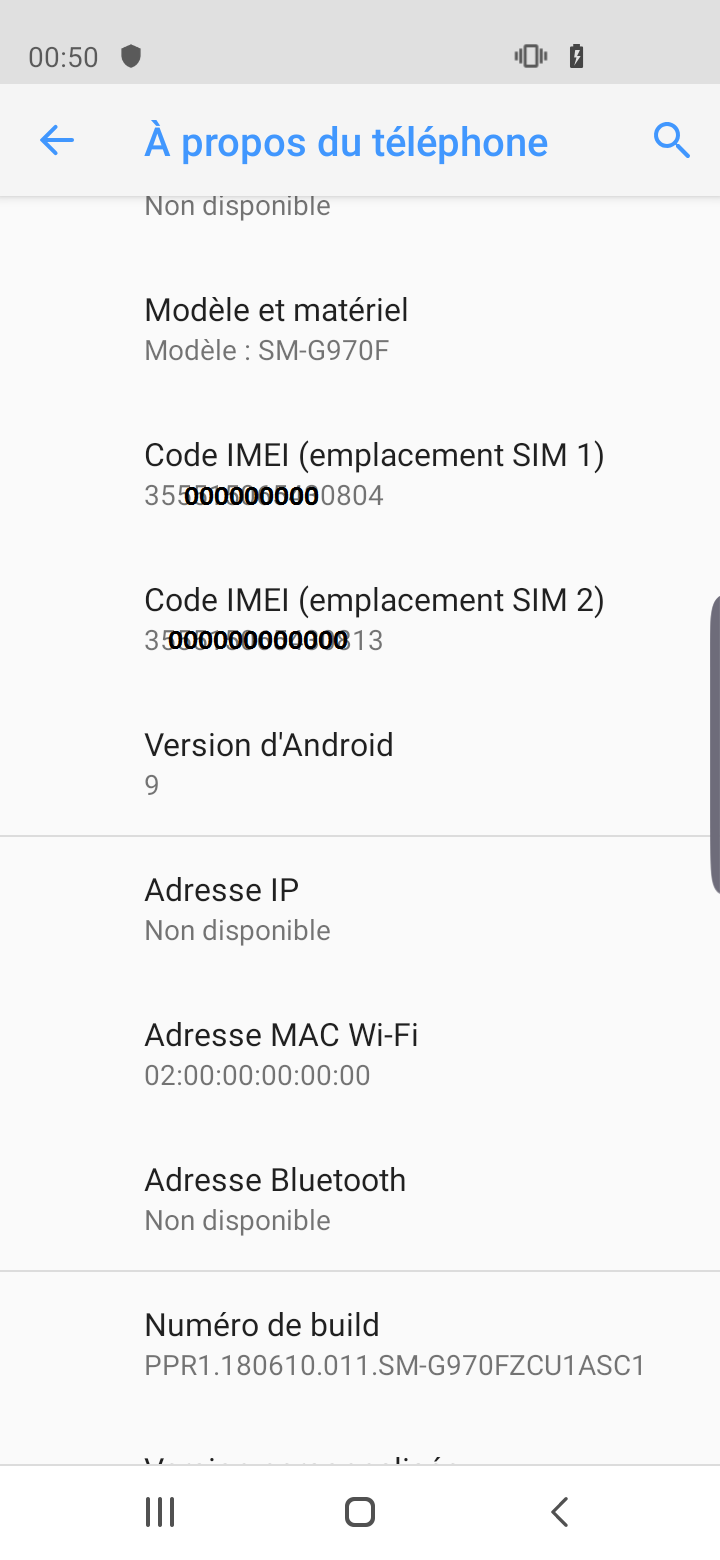Select the Adresse MAC Wi-Fi row
This screenshot has height=1560, width=720.
click(360, 1054)
